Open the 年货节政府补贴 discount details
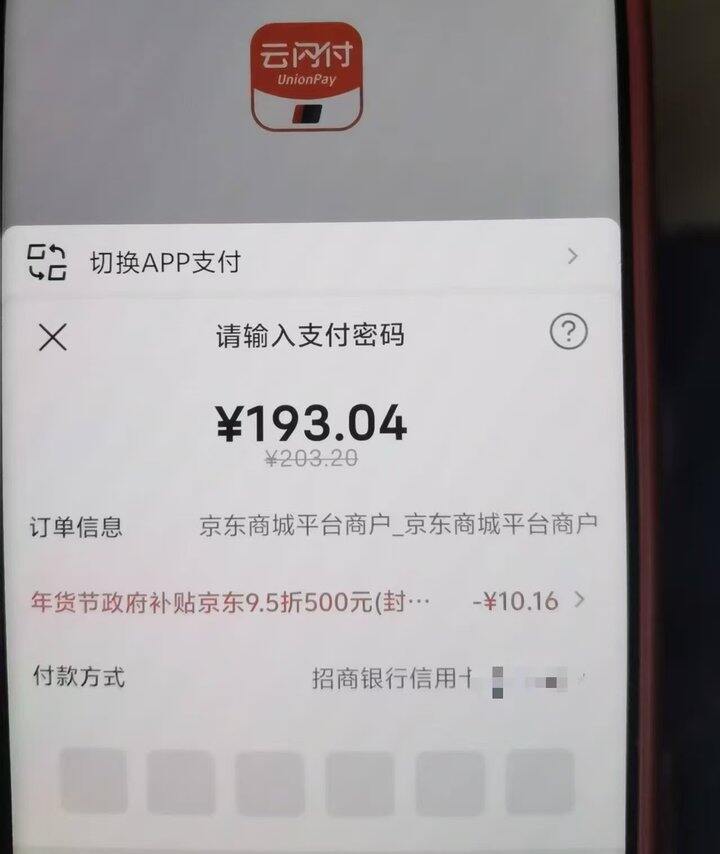720x854 pixels. tap(308, 602)
